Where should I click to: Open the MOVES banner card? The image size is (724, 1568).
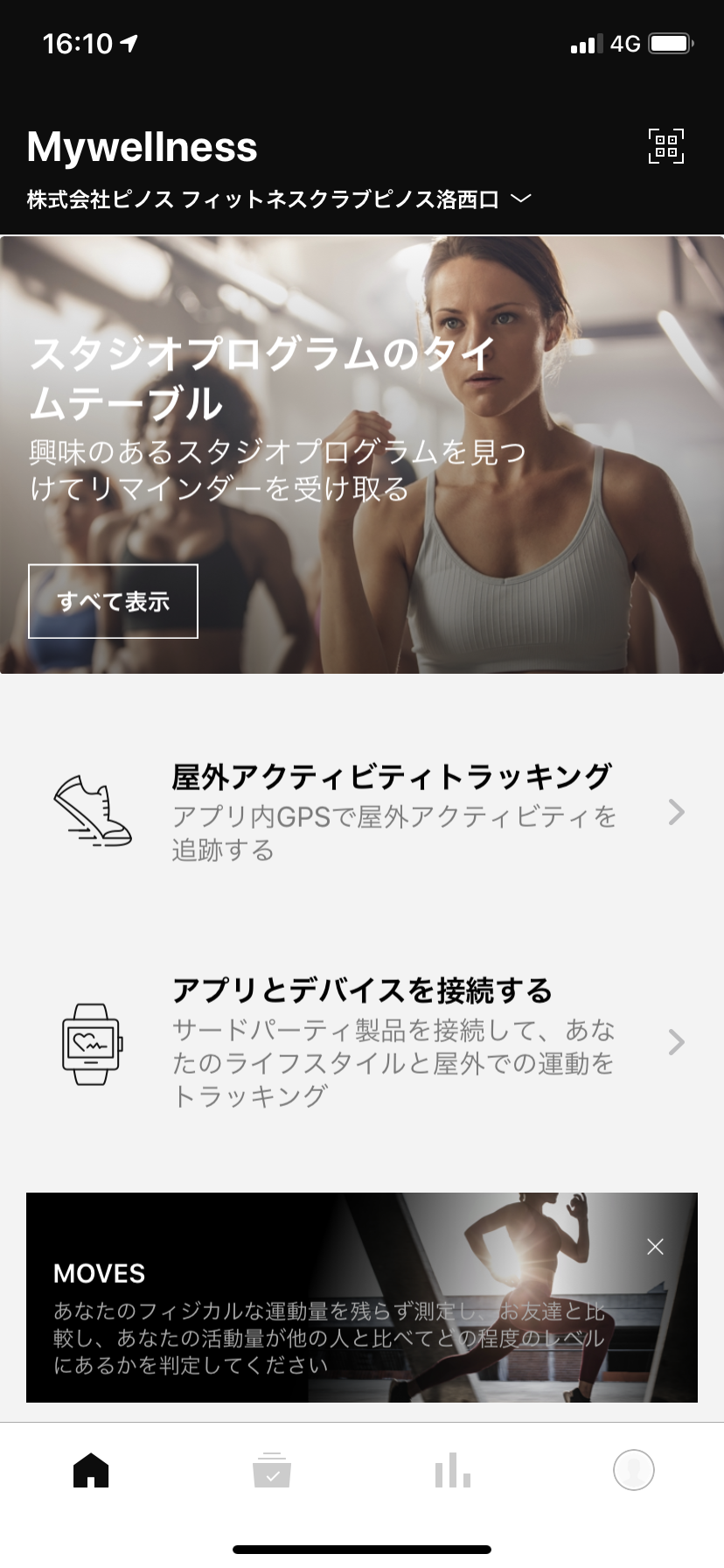(332, 1312)
